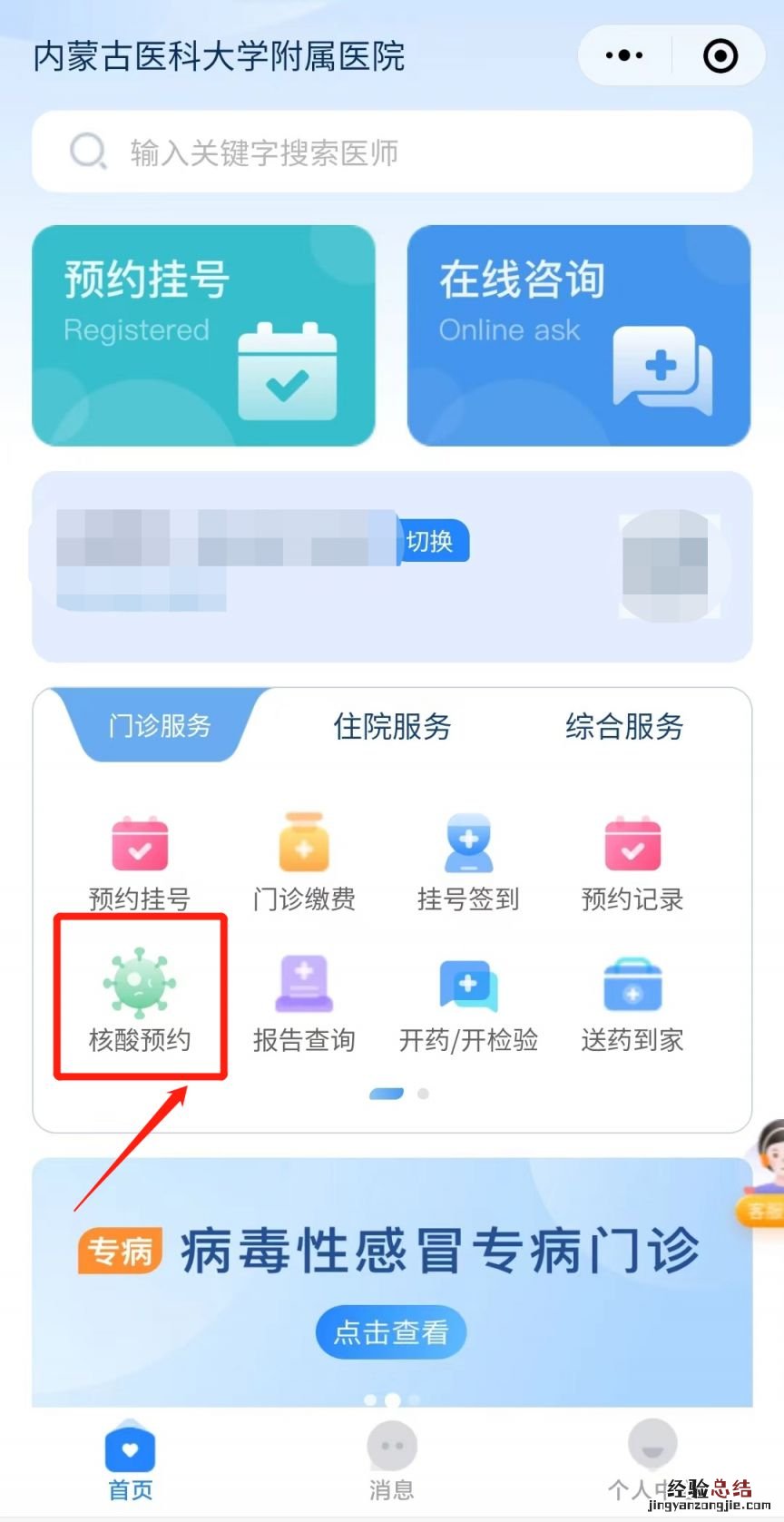The height and width of the screenshot is (1522, 784).
Task: Select the 门诊服务 tab
Action: pos(160,726)
